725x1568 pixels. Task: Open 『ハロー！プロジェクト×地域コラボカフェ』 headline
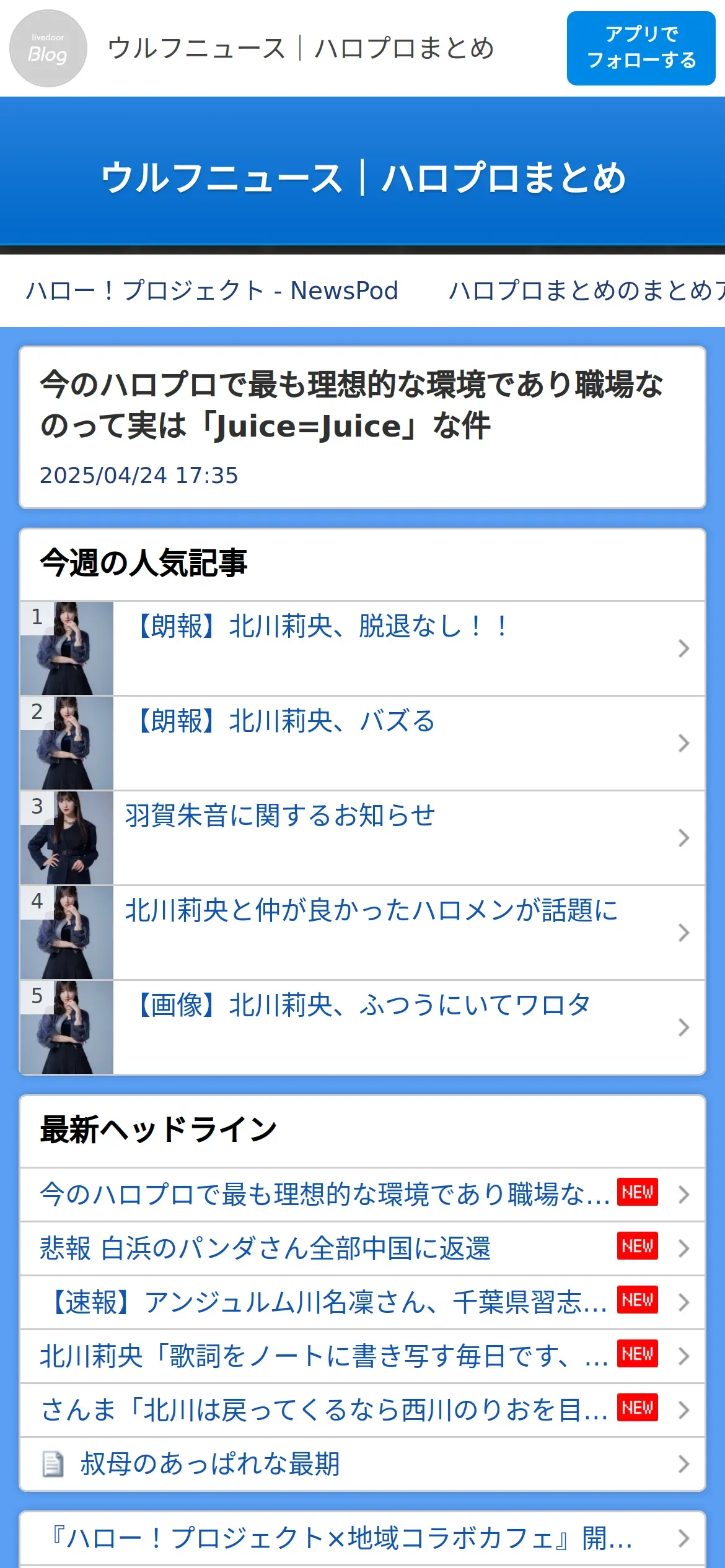tap(341, 1538)
